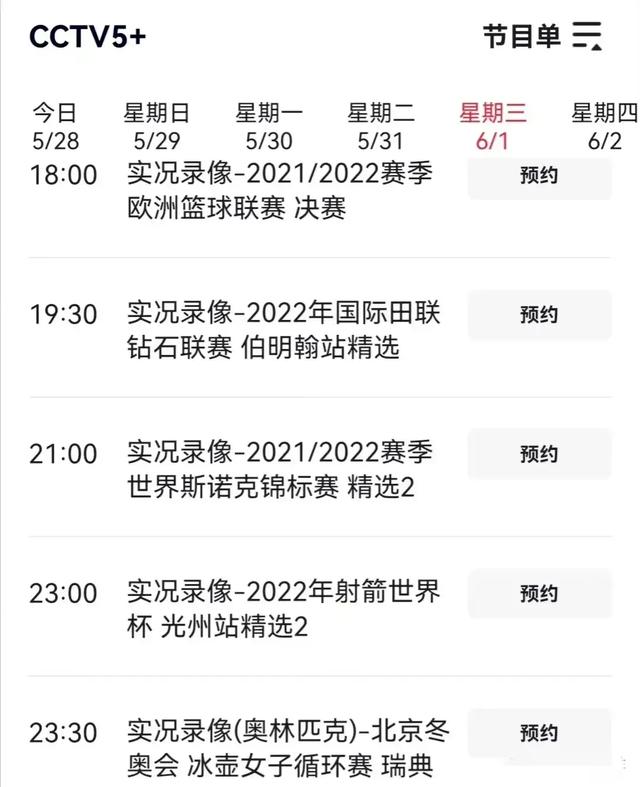Switch to 星期二 5/31 tab
The height and width of the screenshot is (787, 640).
[380, 126]
